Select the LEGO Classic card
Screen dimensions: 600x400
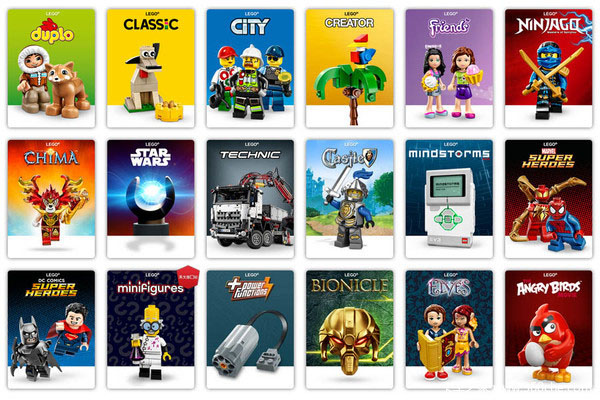pos(150,68)
